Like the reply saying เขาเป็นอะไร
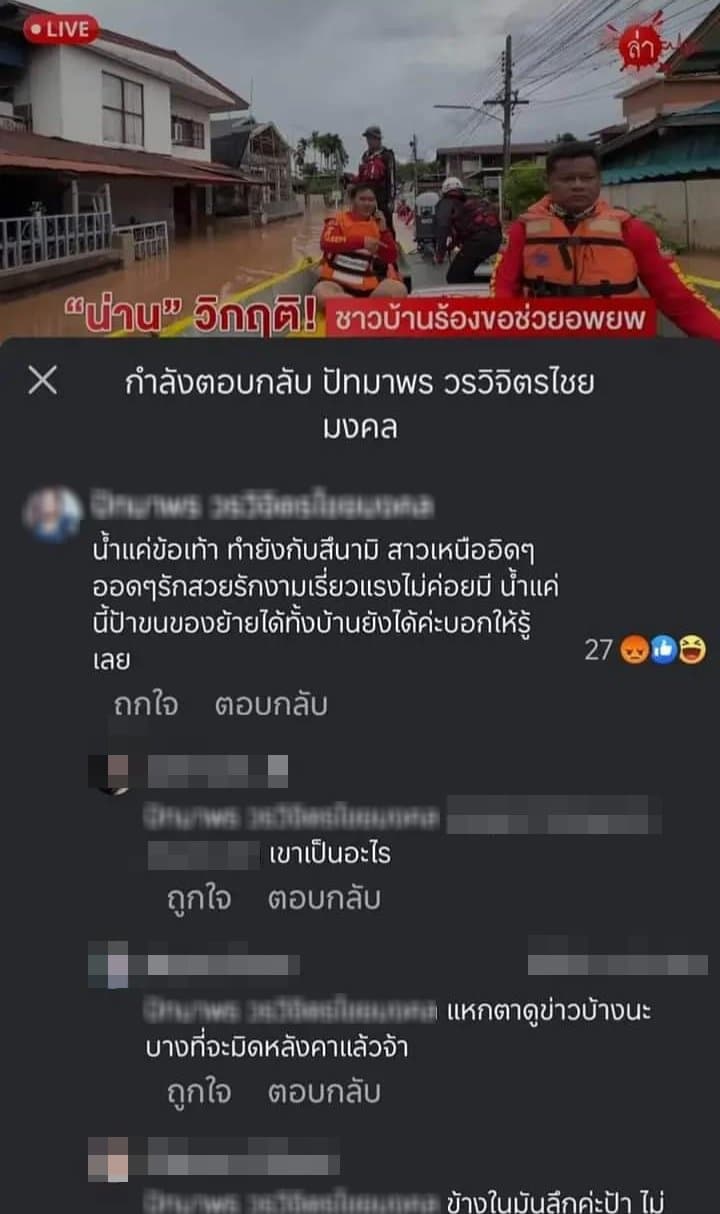720x1214 pixels. coord(198,898)
